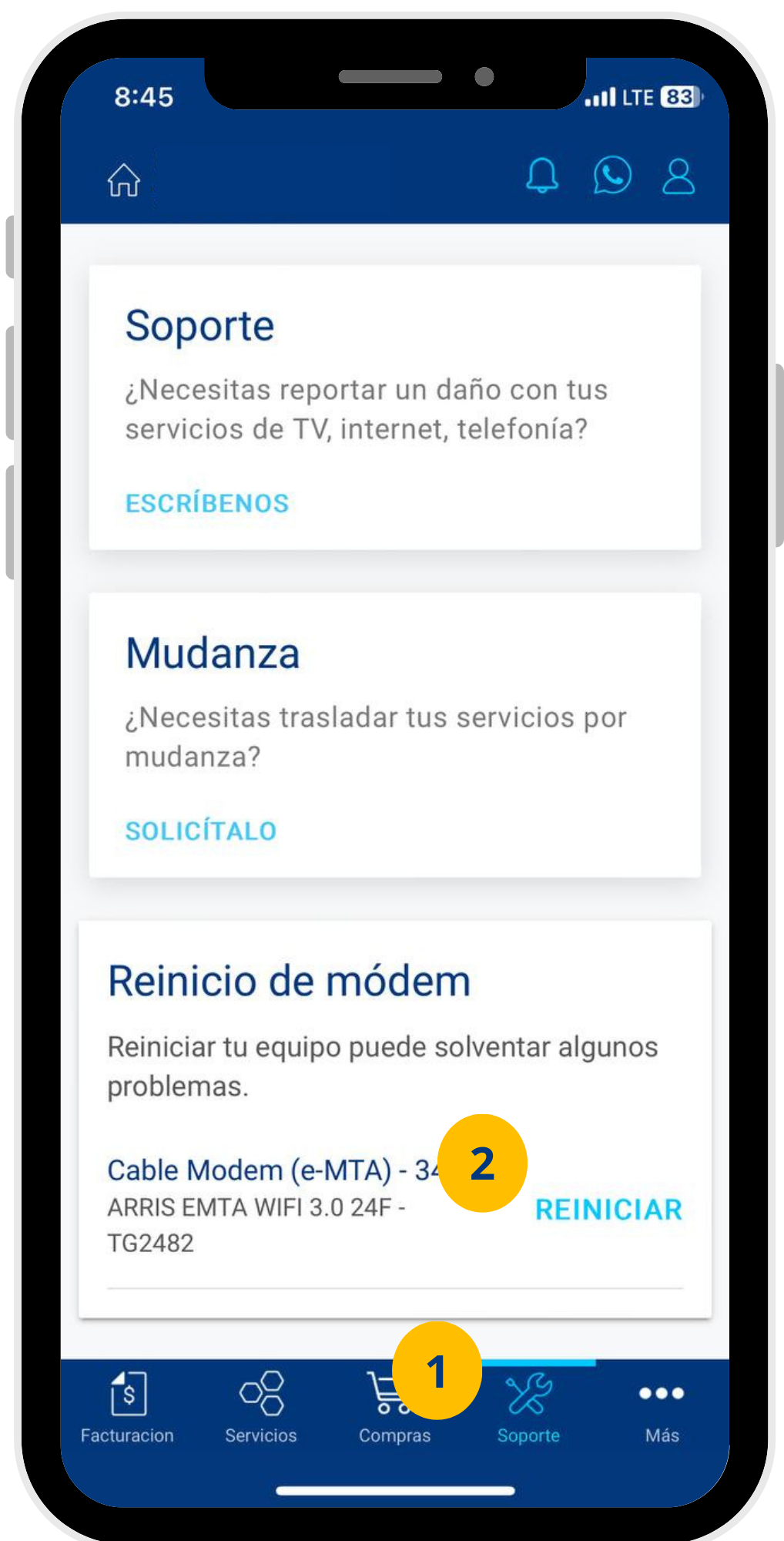Tap REINICIAR for the Cable Modem

click(x=608, y=1210)
